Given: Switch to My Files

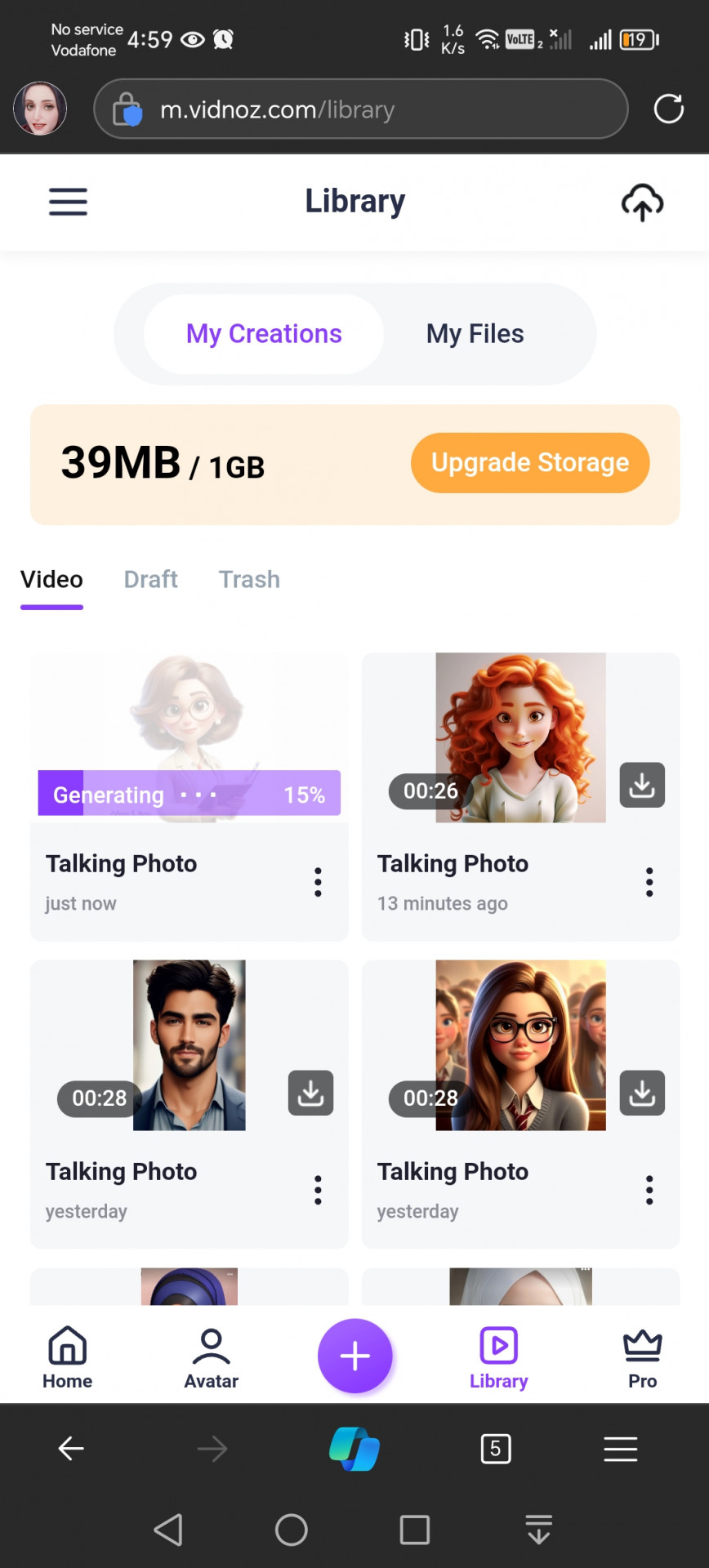Looking at the screenshot, I should tap(475, 334).
